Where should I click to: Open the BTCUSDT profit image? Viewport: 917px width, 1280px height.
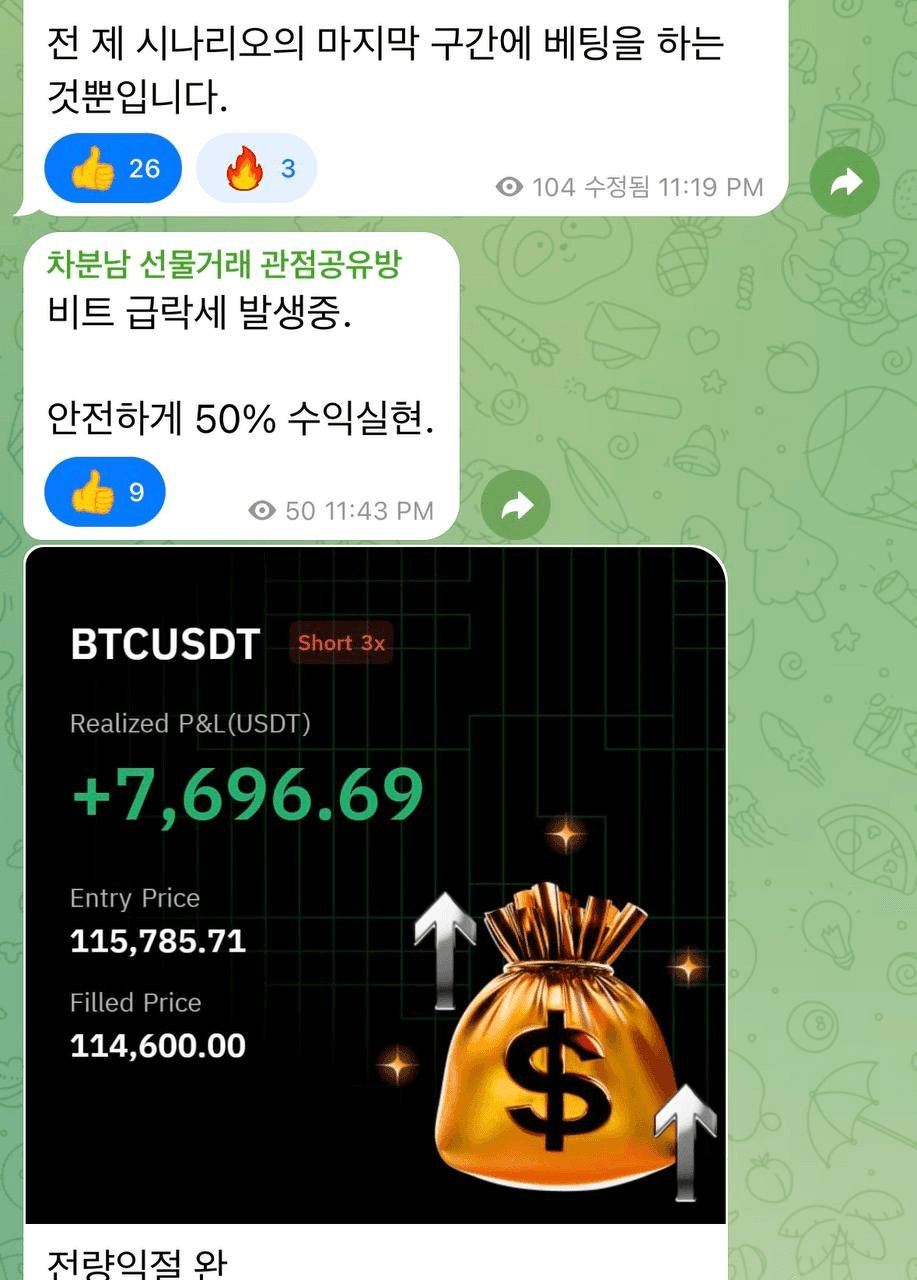375,885
